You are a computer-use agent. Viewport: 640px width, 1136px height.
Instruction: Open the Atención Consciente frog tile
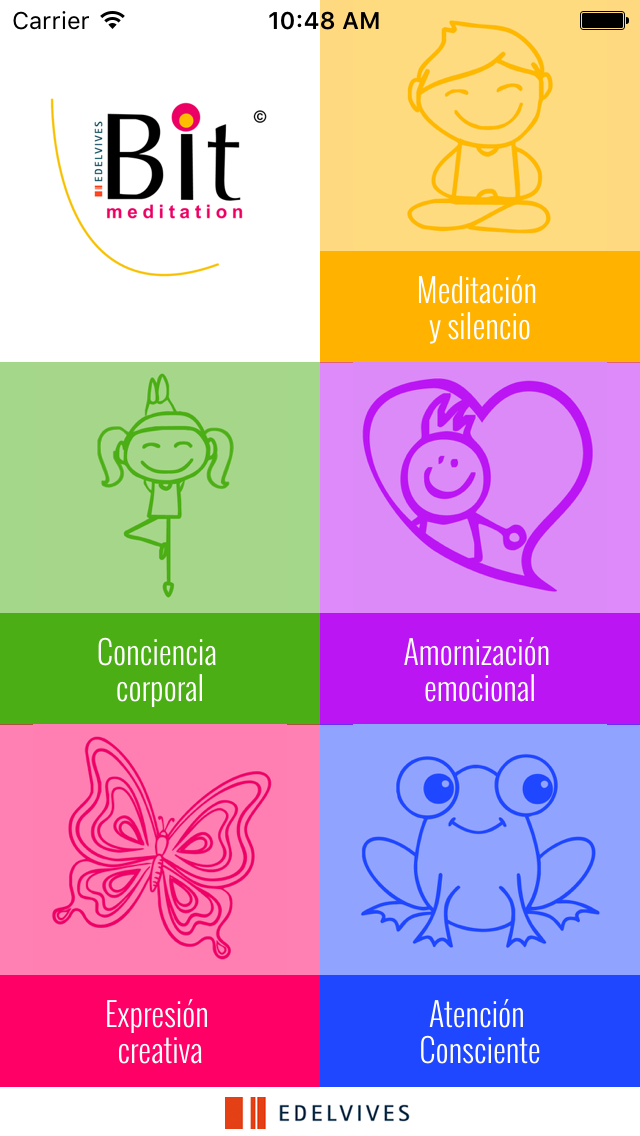point(480,906)
